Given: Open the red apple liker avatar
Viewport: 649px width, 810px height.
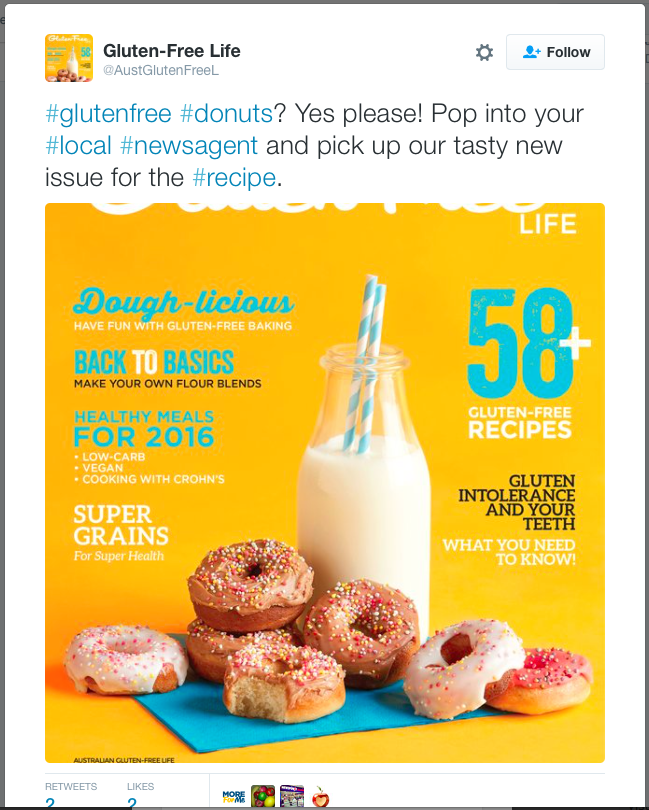Looking at the screenshot, I should click(320, 797).
